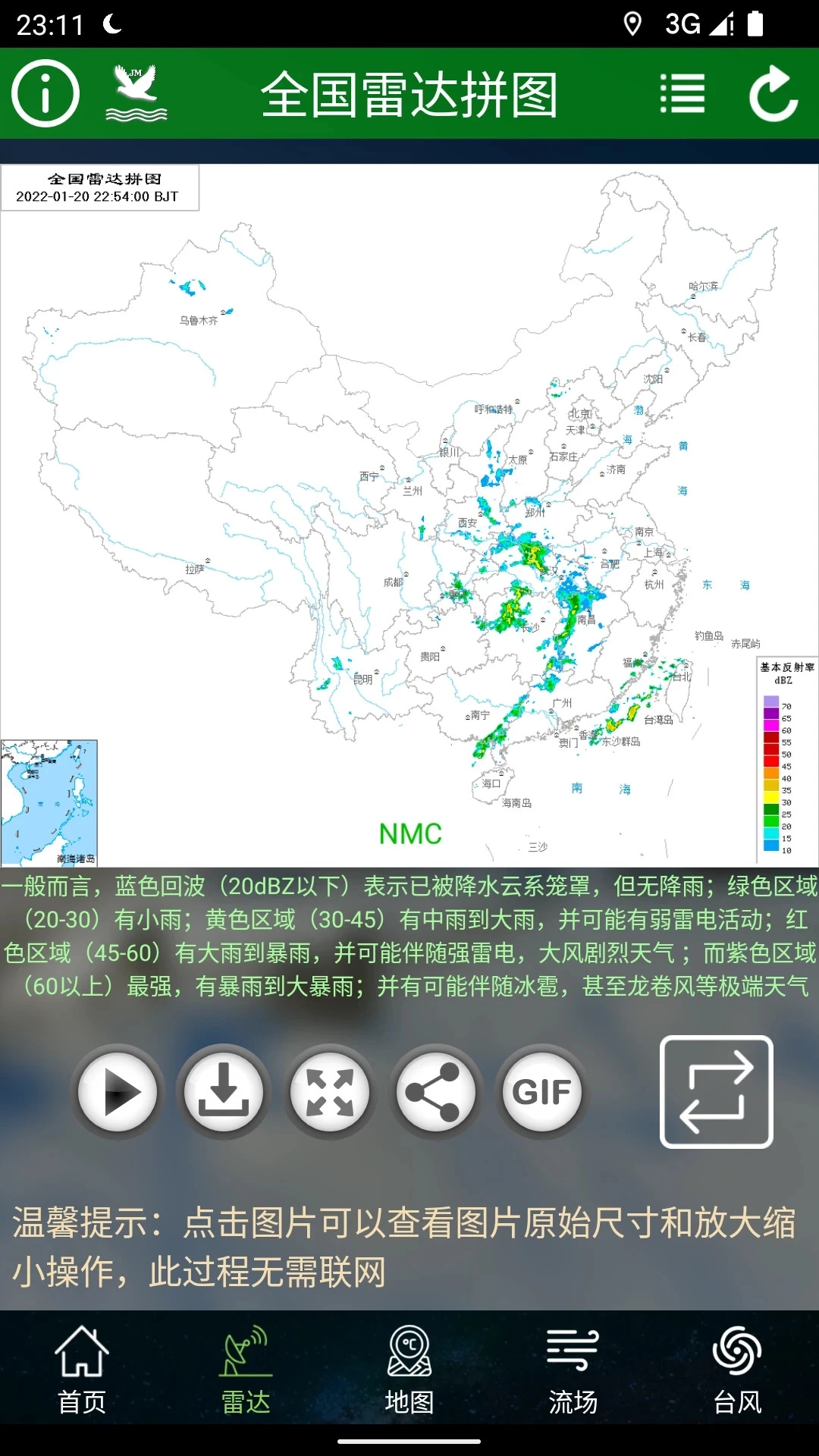Tap the NMC label below the map

409,834
